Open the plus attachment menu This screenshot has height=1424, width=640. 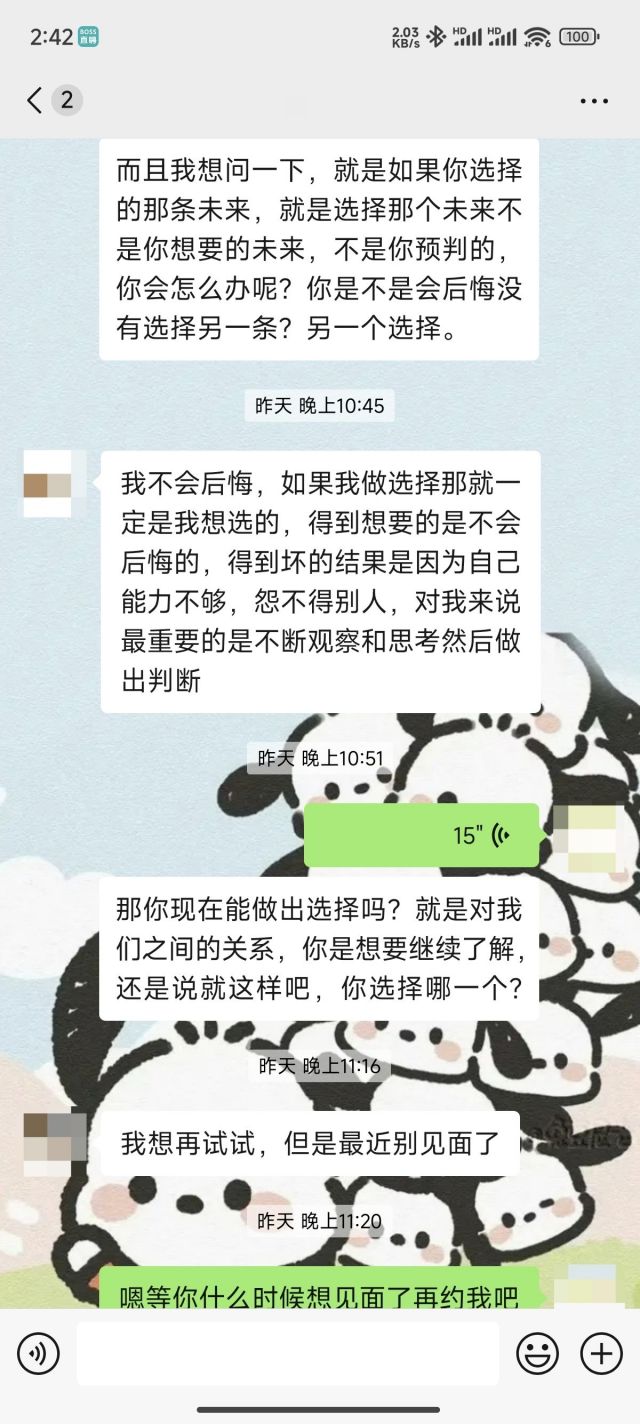pyautogui.click(x=601, y=1354)
